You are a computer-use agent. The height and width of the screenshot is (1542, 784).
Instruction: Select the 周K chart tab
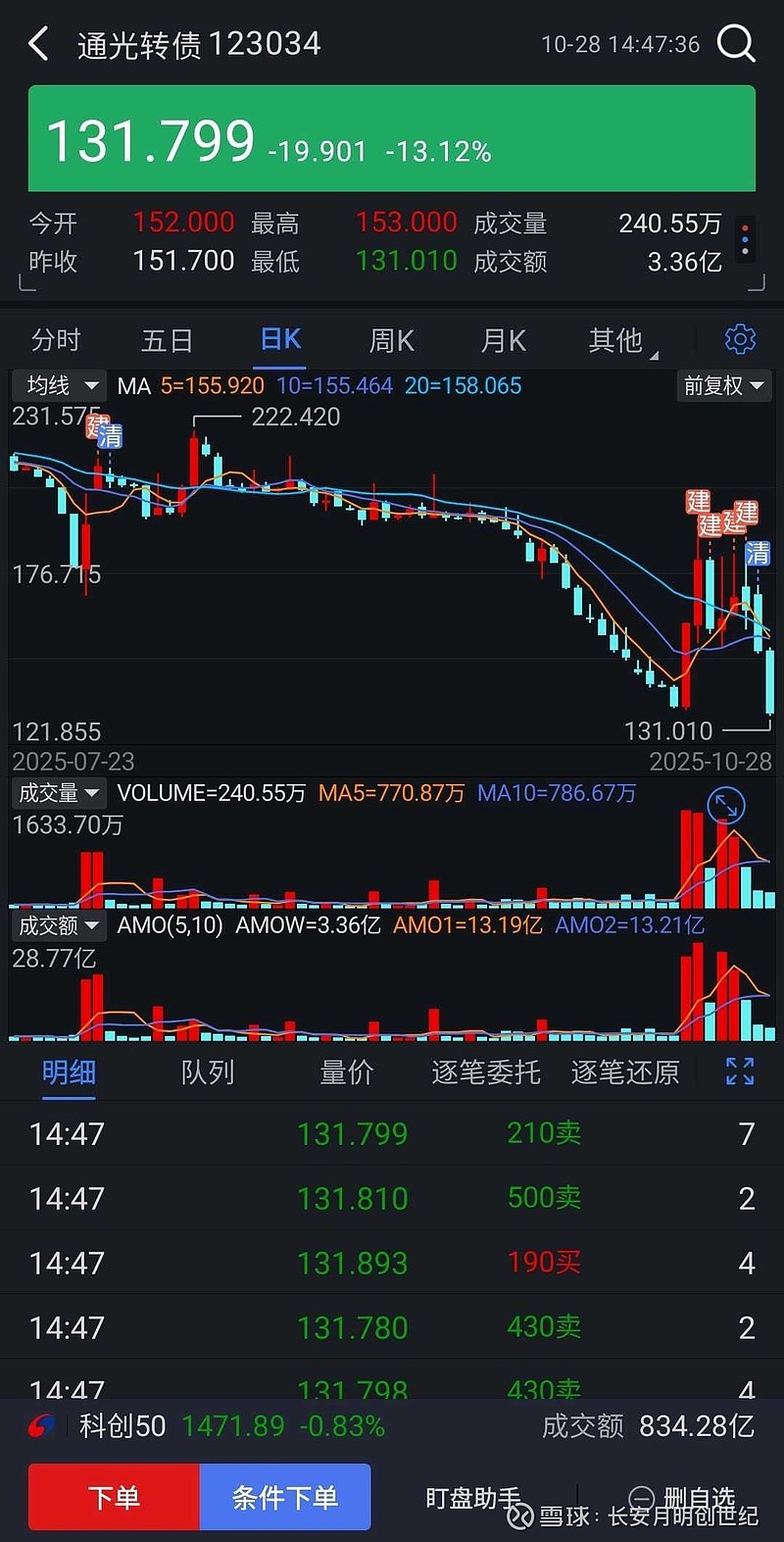[x=391, y=340]
